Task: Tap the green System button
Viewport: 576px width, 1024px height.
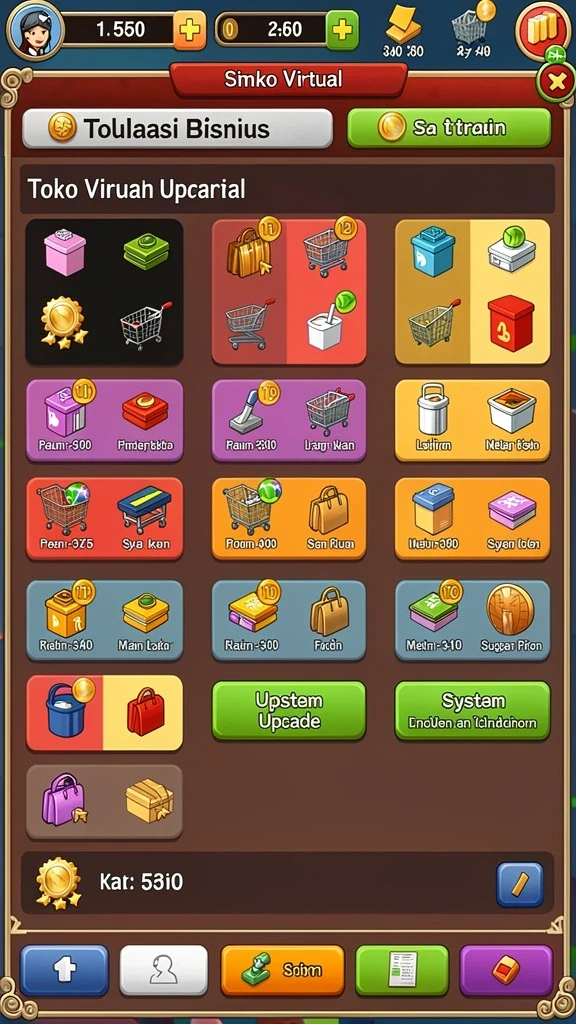Action: click(473, 711)
